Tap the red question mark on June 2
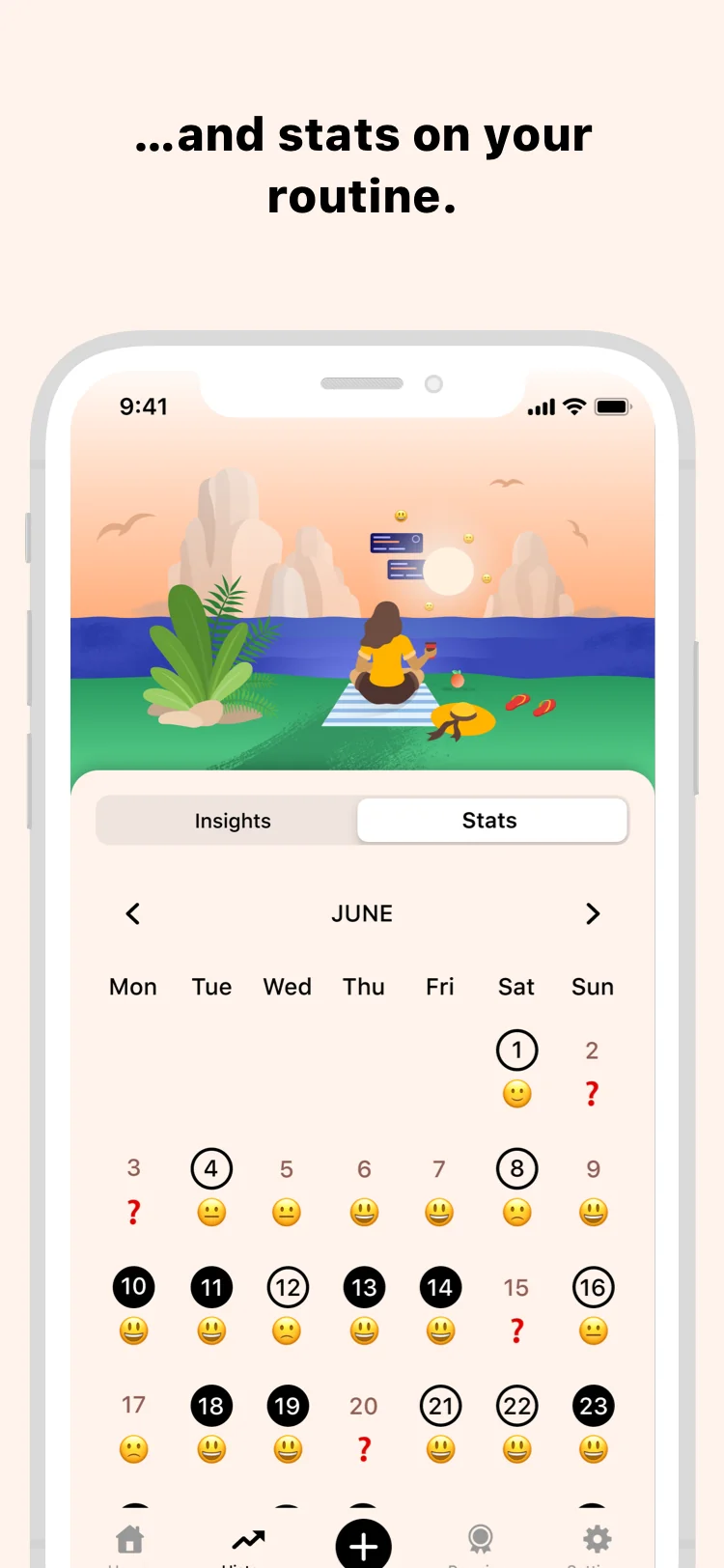724x1568 pixels. point(592,1094)
